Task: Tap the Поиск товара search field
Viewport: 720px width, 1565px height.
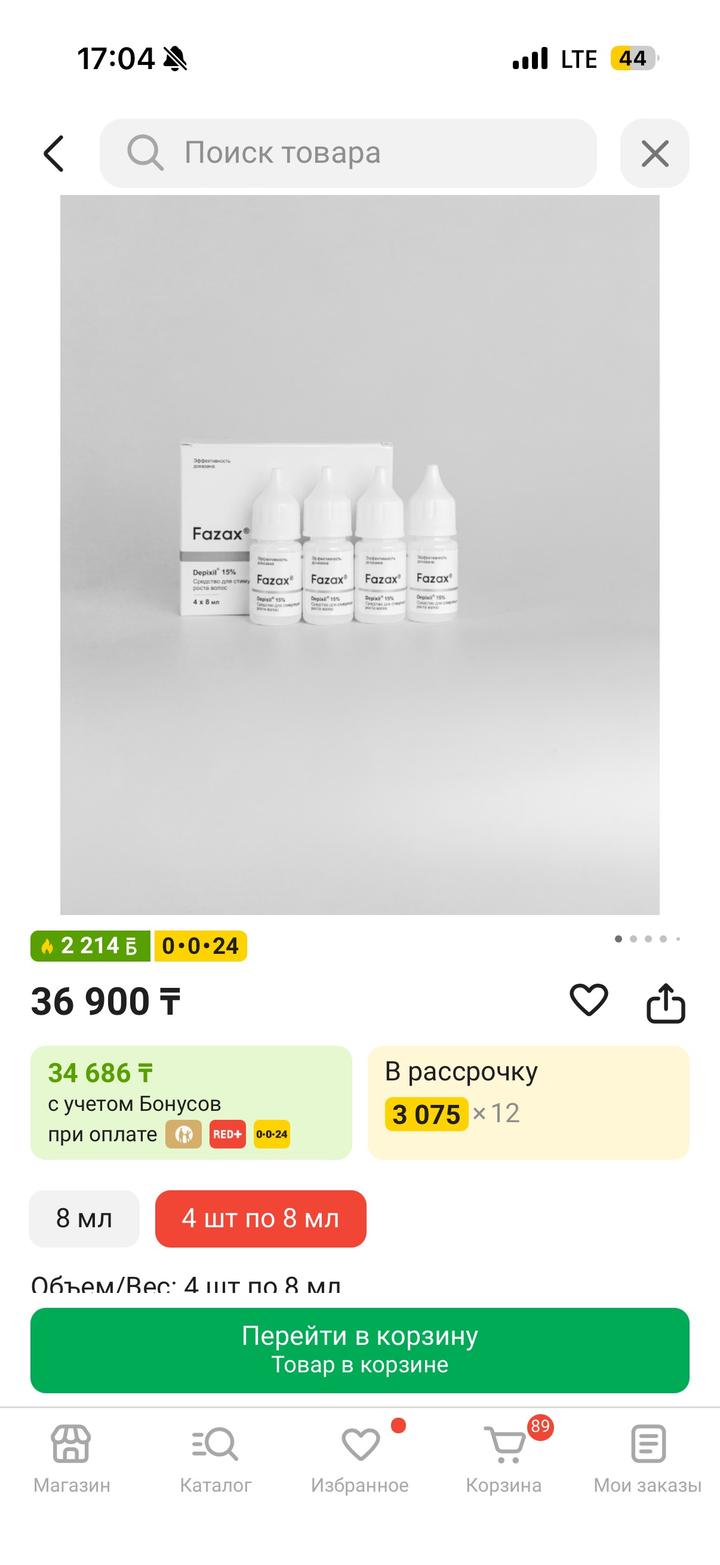Action: (x=348, y=153)
